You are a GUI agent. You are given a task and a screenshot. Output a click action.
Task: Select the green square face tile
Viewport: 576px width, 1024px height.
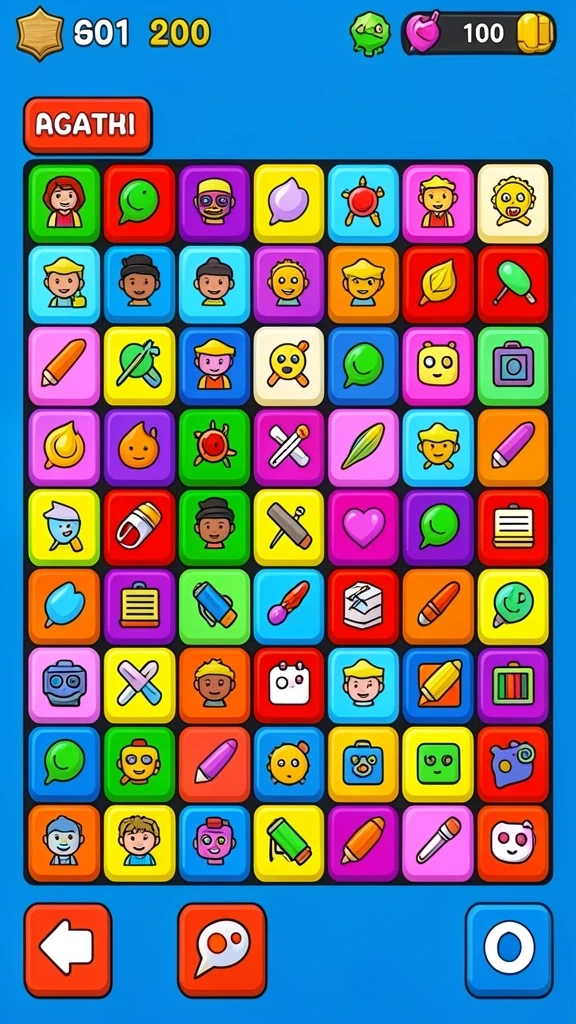coord(438,763)
